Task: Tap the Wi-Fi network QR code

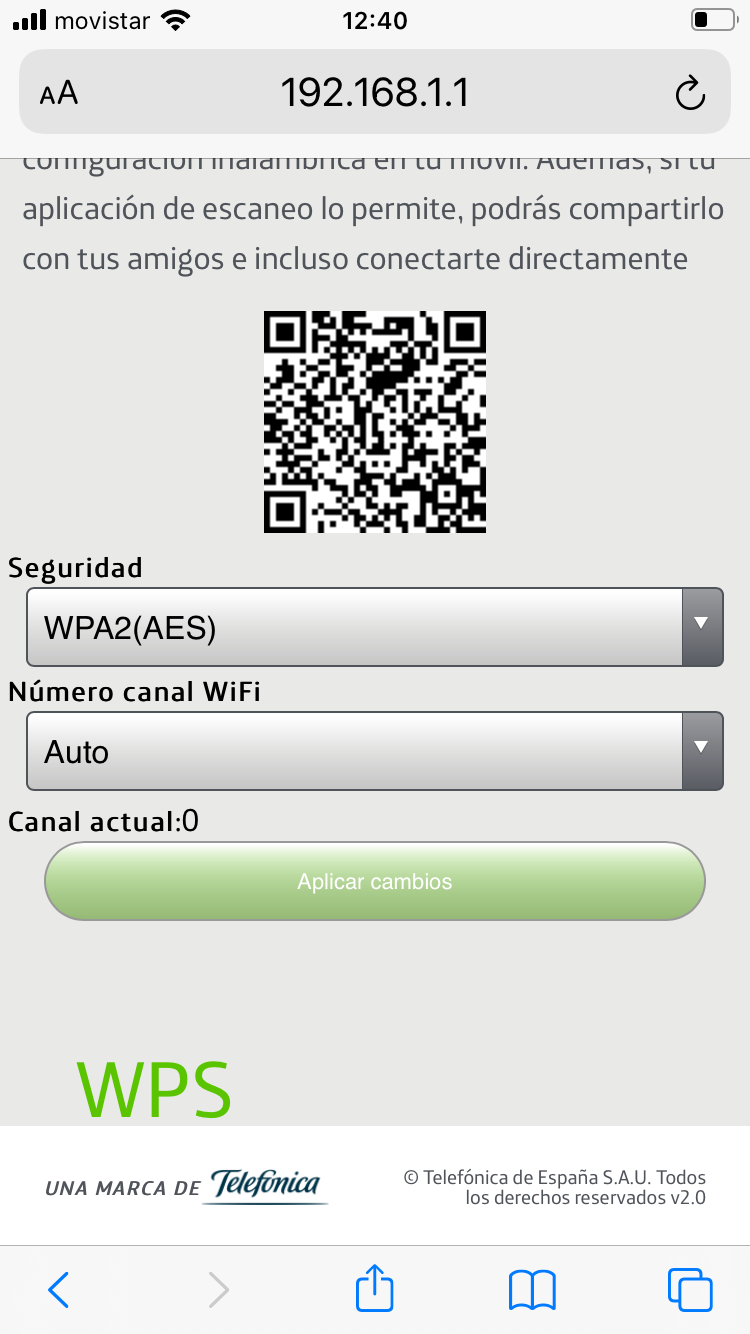Action: (374, 421)
